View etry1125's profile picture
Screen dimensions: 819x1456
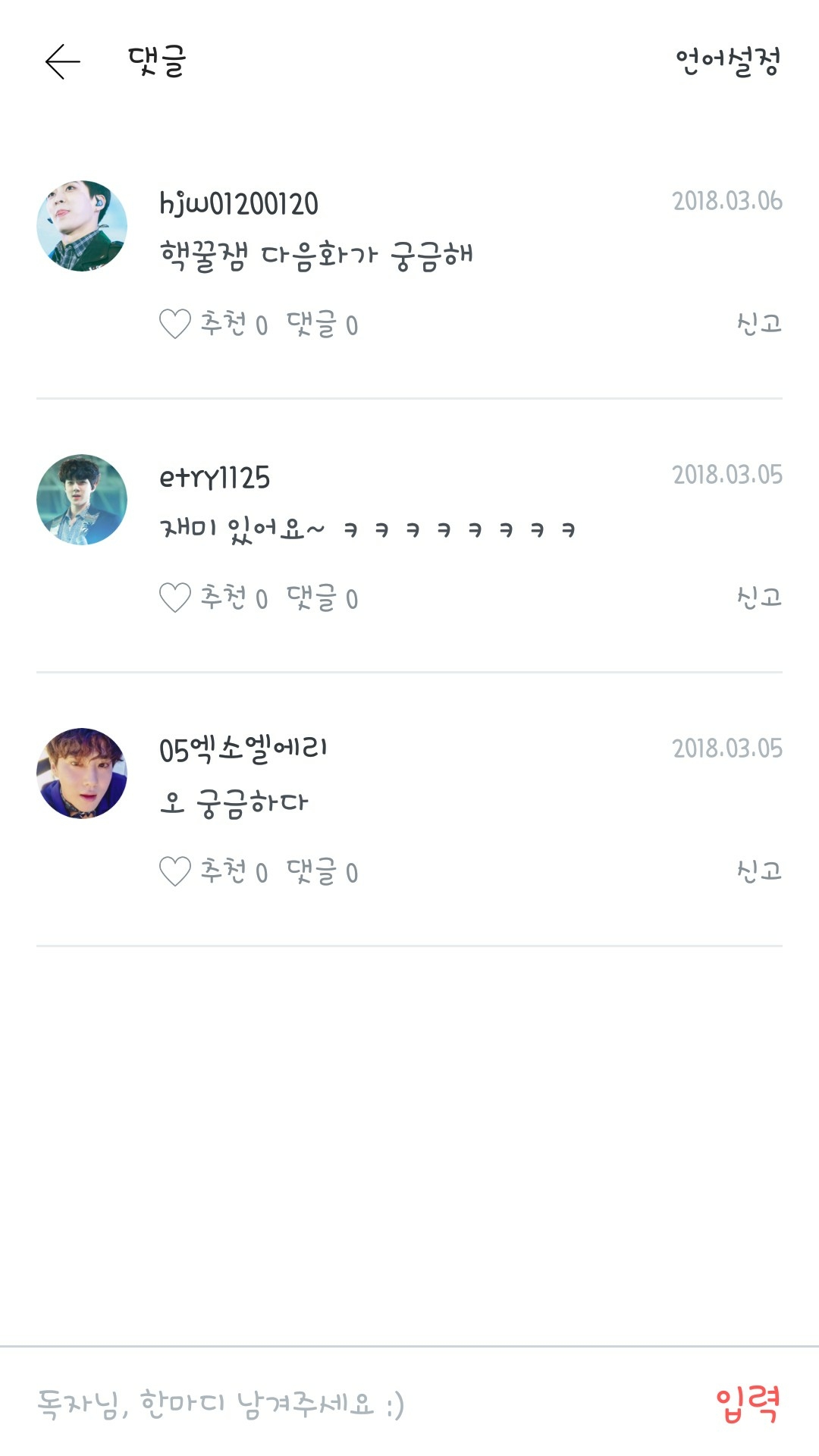82,500
